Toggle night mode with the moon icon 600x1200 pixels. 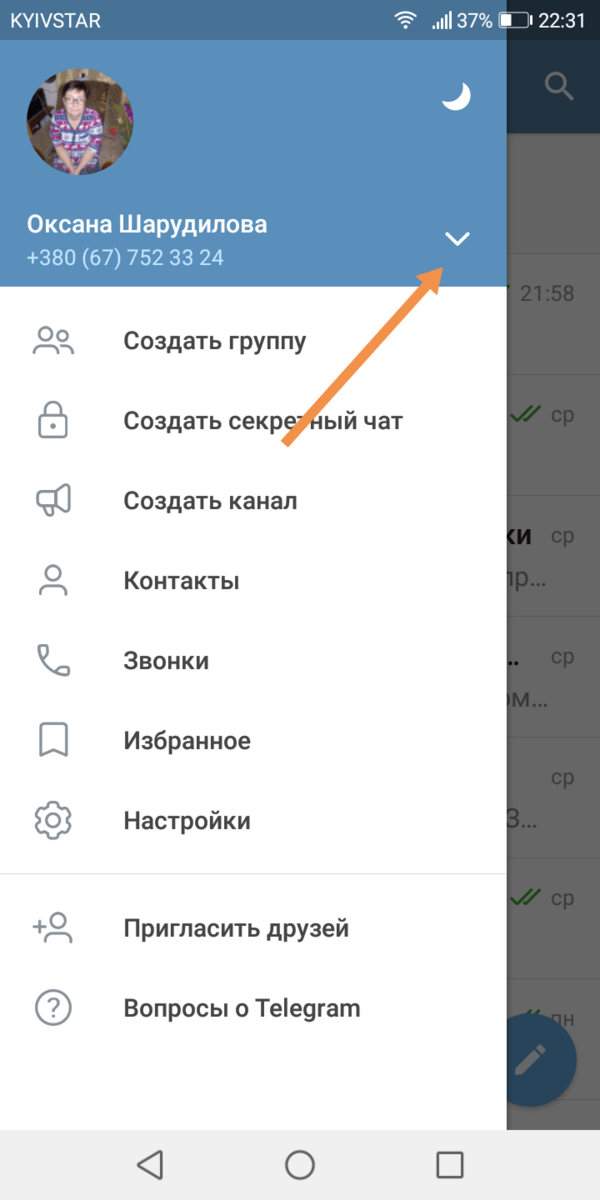457,96
